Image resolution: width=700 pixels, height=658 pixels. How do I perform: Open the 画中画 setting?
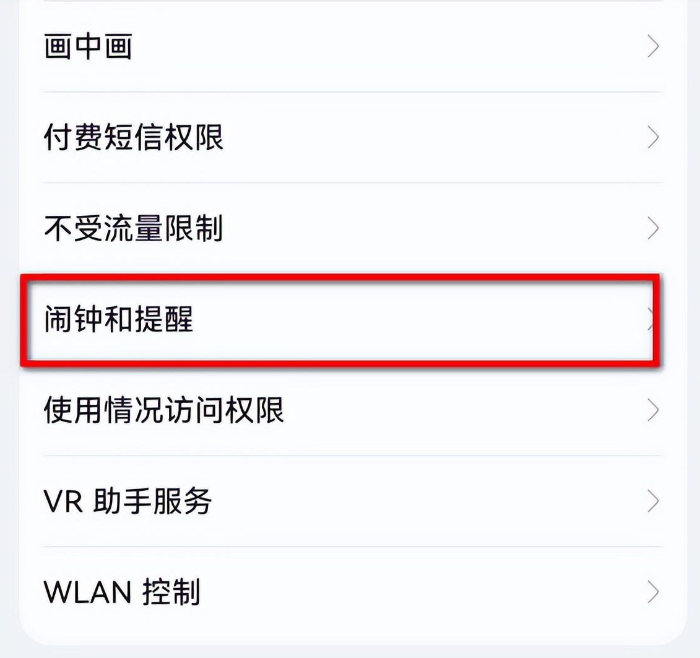[350, 47]
